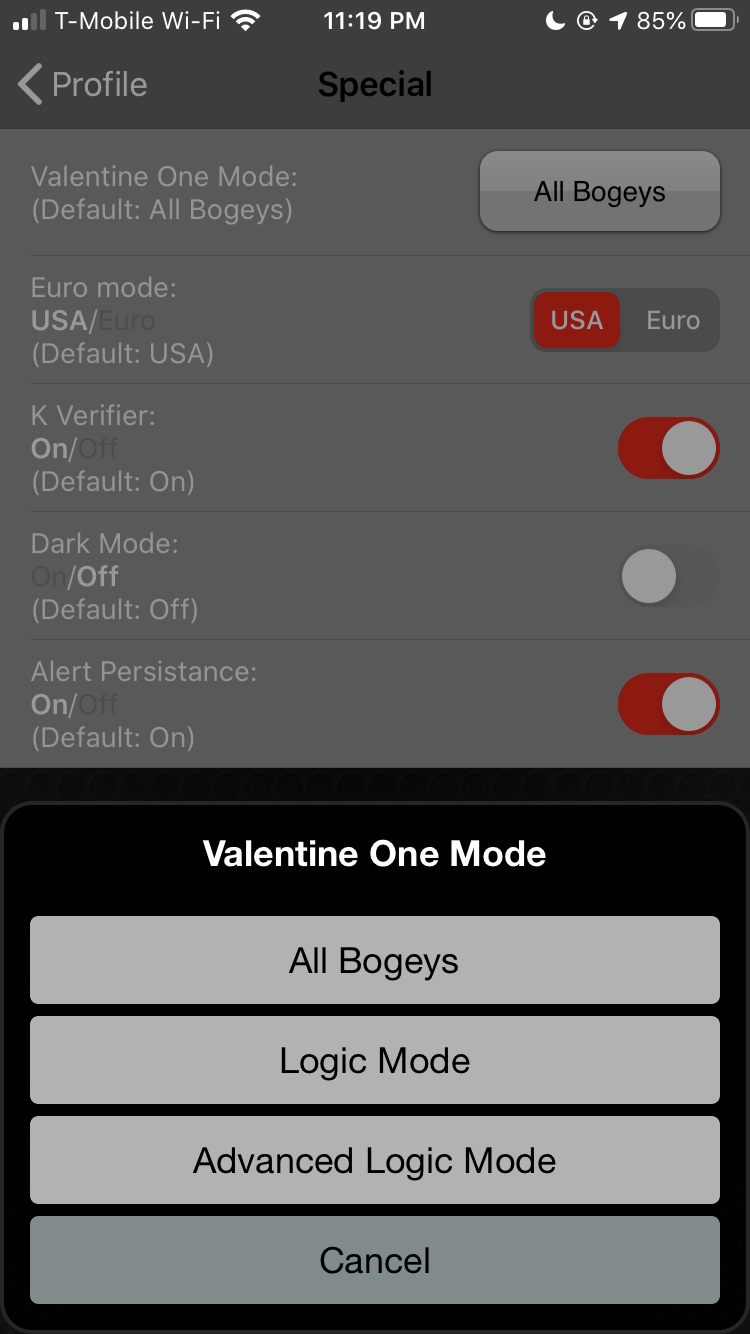Cancel the Valentine One Mode sheet
This screenshot has height=1334, width=750.
click(375, 1260)
